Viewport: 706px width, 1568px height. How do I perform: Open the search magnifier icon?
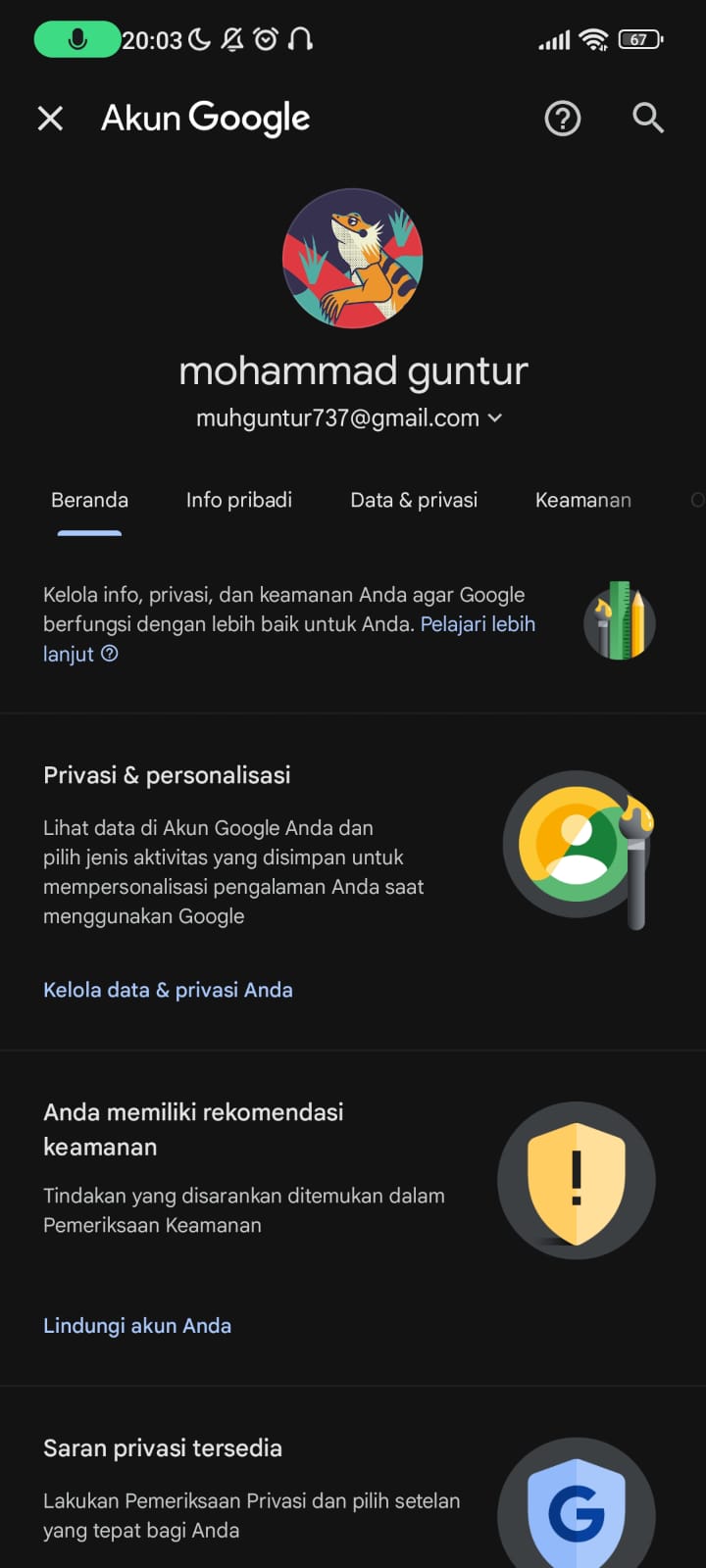click(x=648, y=119)
